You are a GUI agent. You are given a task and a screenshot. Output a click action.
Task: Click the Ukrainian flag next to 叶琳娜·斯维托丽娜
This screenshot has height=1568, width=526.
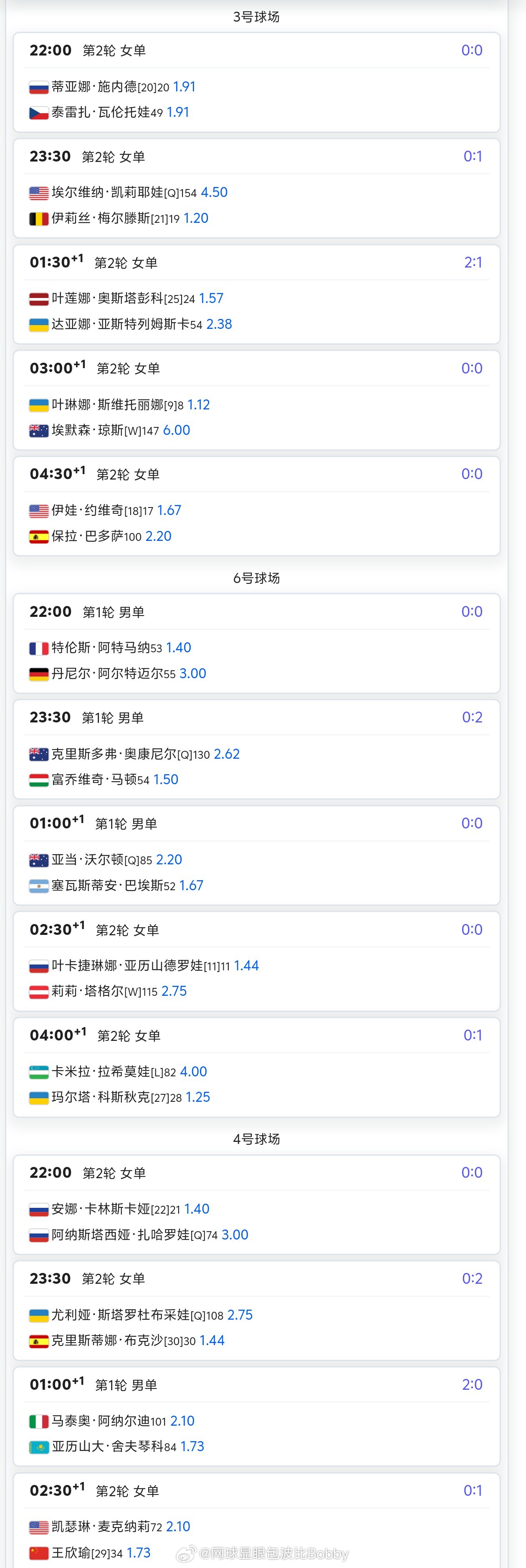(38, 404)
